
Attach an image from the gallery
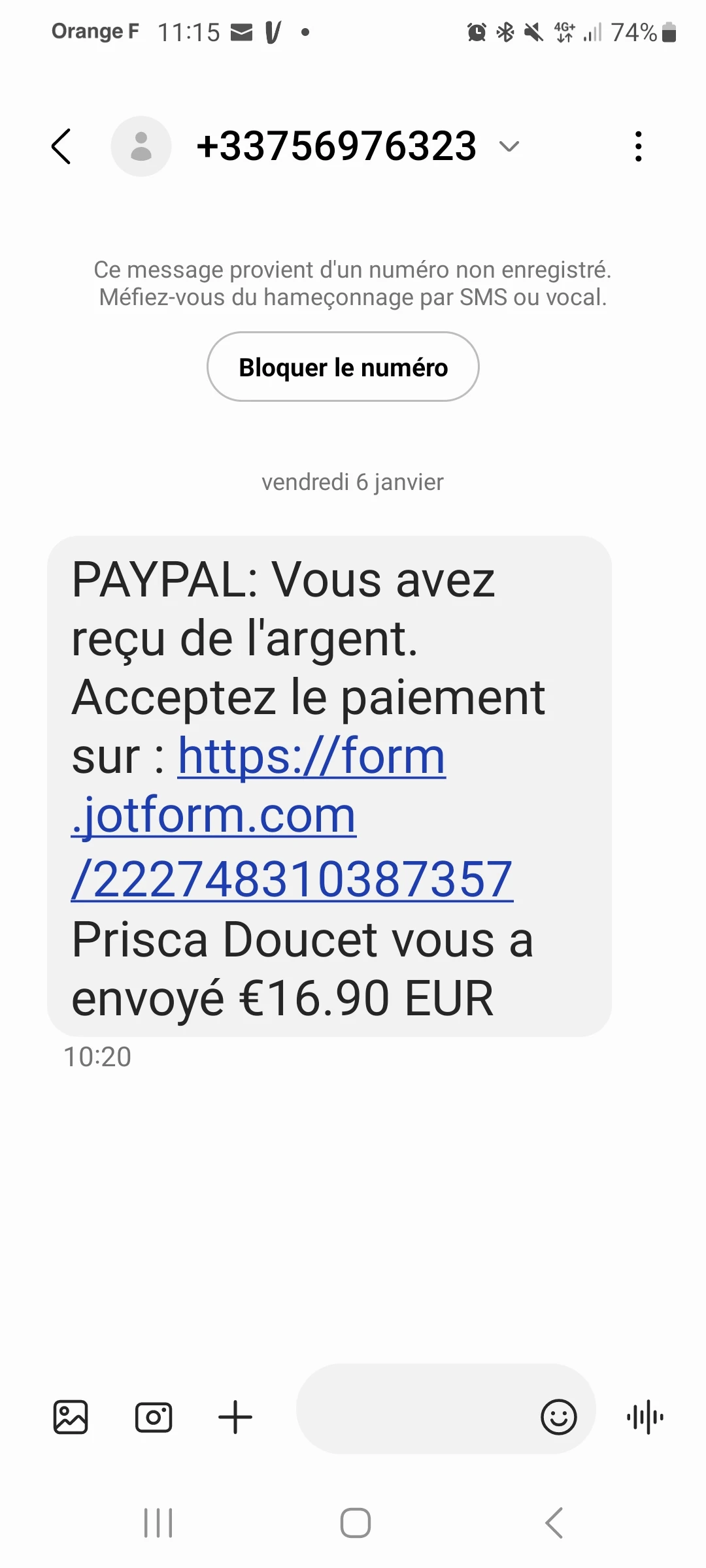point(71,1418)
